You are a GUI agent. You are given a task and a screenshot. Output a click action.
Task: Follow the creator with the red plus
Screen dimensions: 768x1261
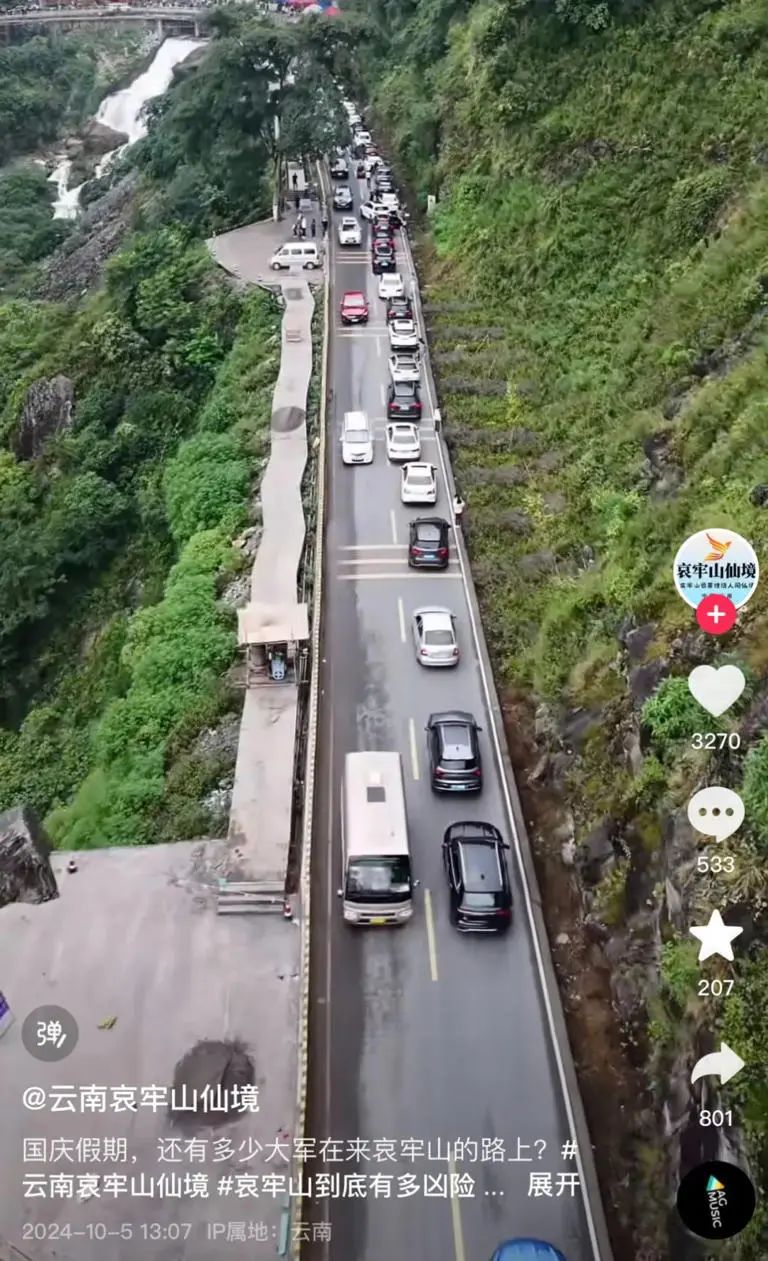click(716, 614)
